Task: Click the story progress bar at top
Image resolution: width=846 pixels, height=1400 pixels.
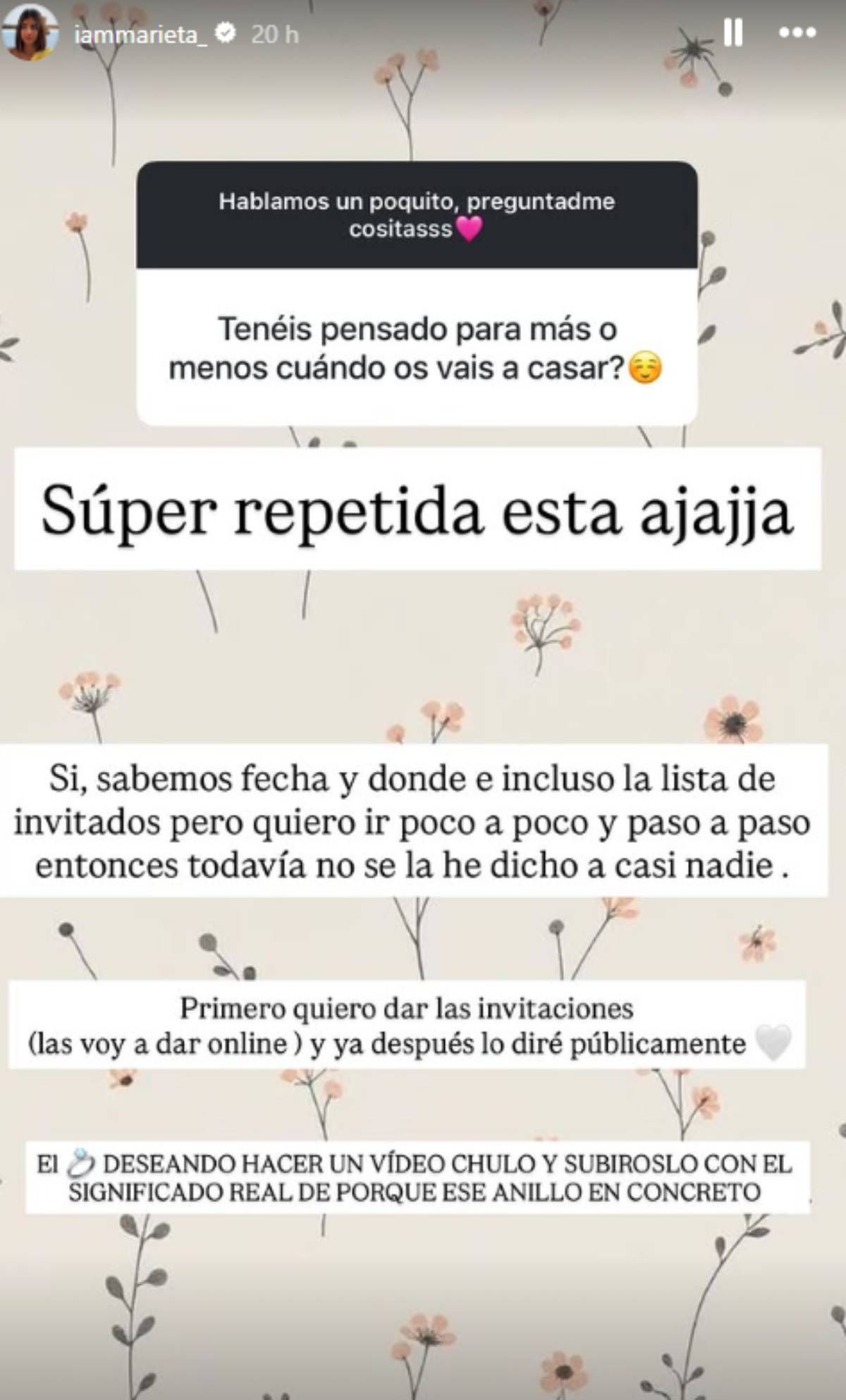Action: click(423, 4)
